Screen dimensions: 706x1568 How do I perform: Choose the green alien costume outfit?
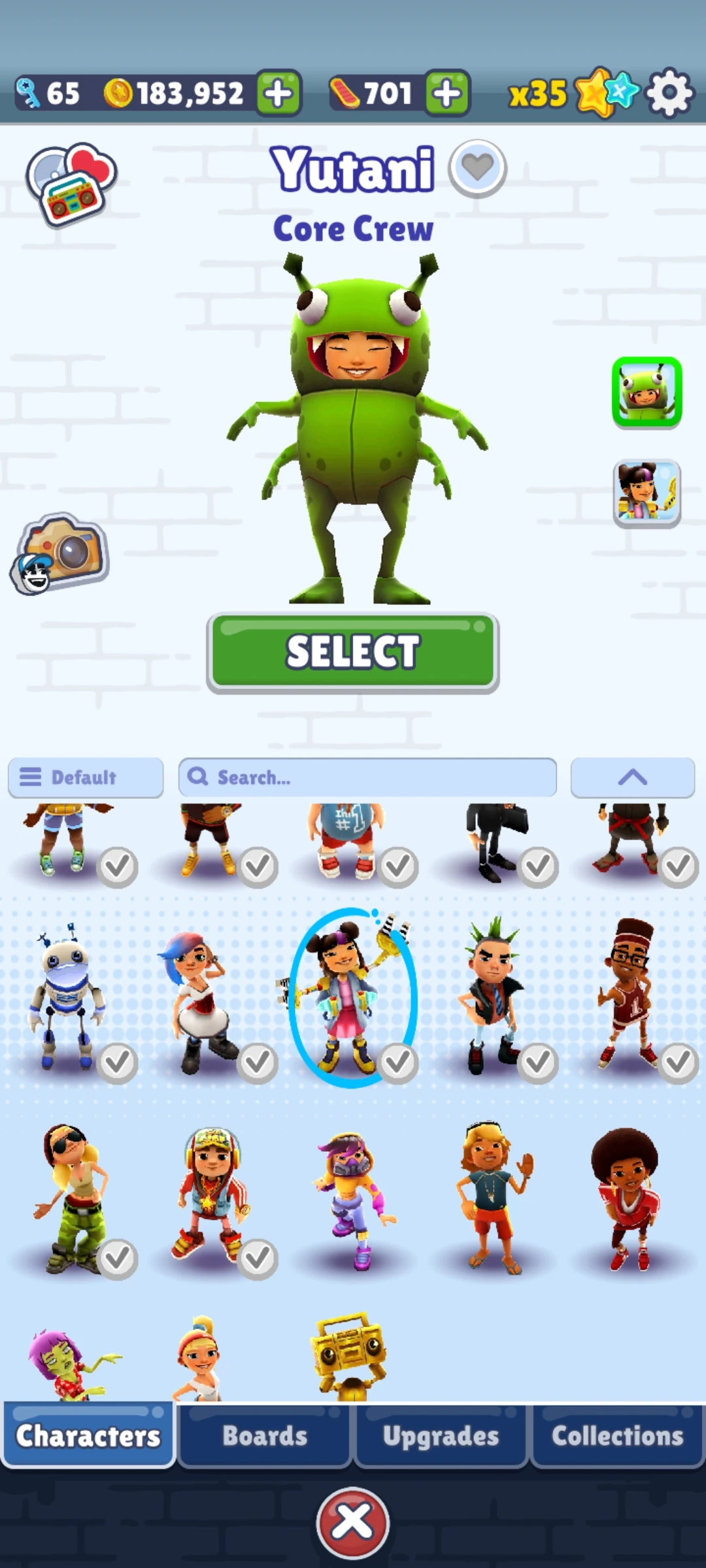(647, 393)
